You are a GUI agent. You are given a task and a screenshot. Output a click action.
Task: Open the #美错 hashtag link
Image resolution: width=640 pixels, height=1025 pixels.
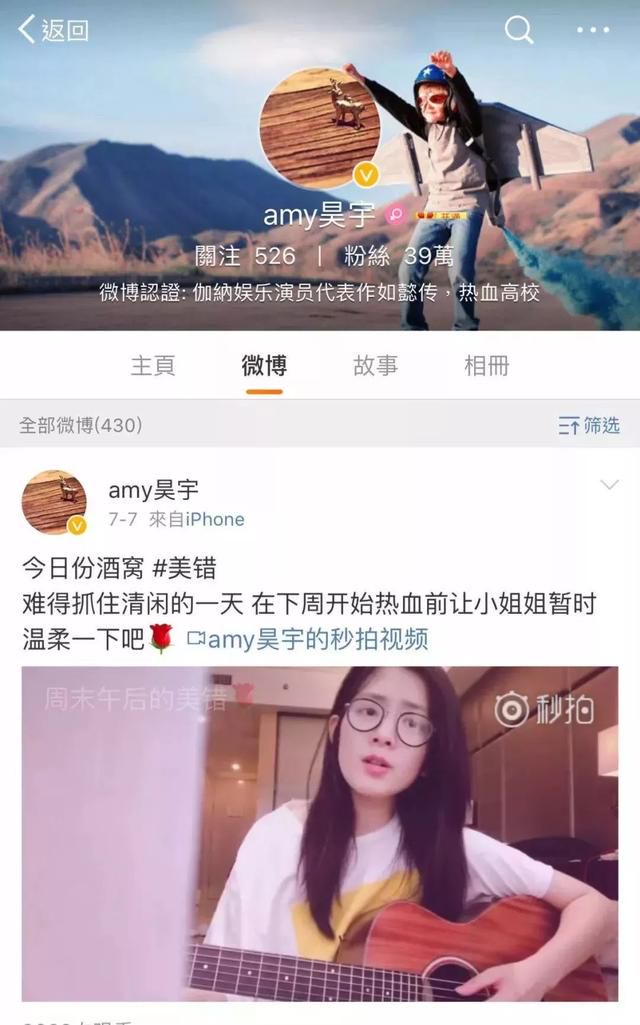click(x=184, y=568)
